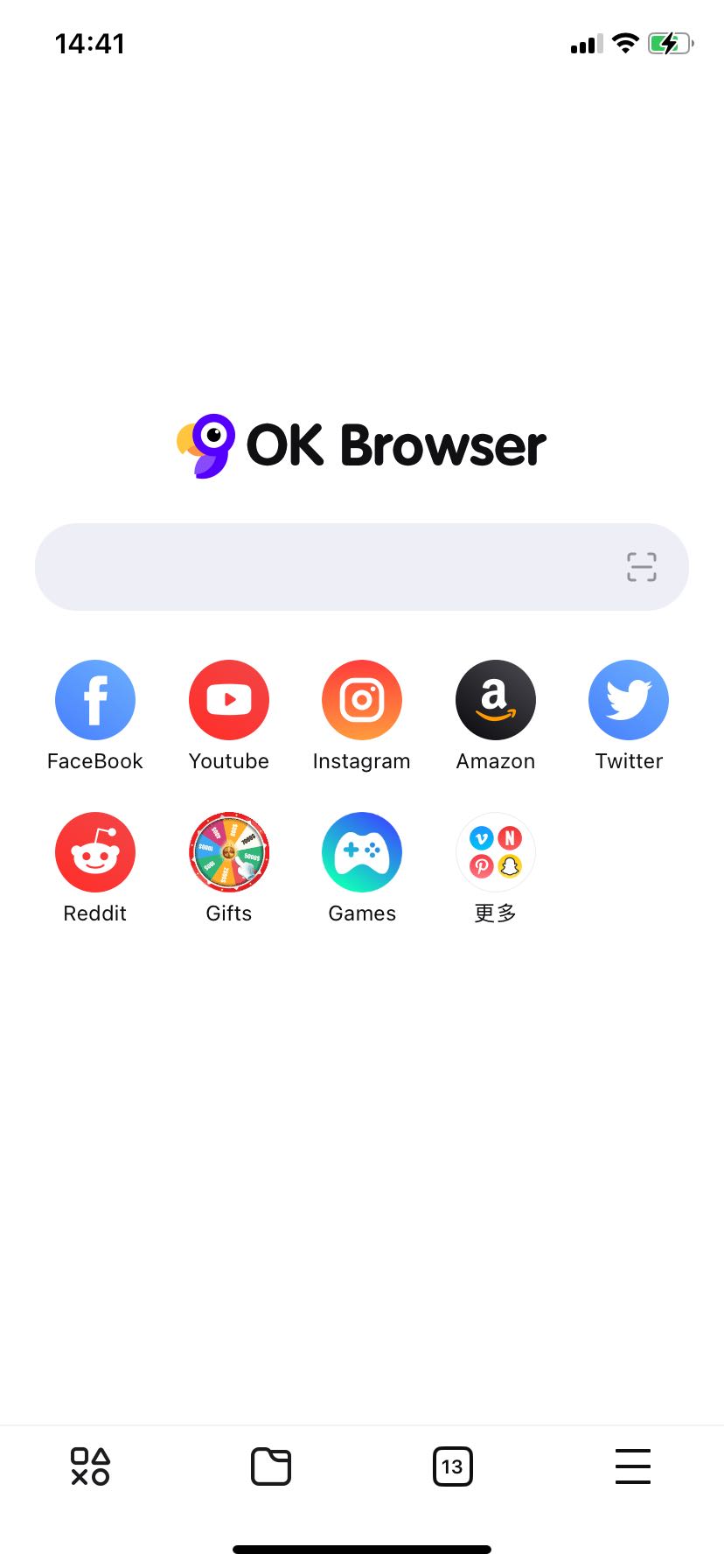Launch the Games shortcut
Image resolution: width=724 pixels, height=1568 pixels.
pos(362,852)
